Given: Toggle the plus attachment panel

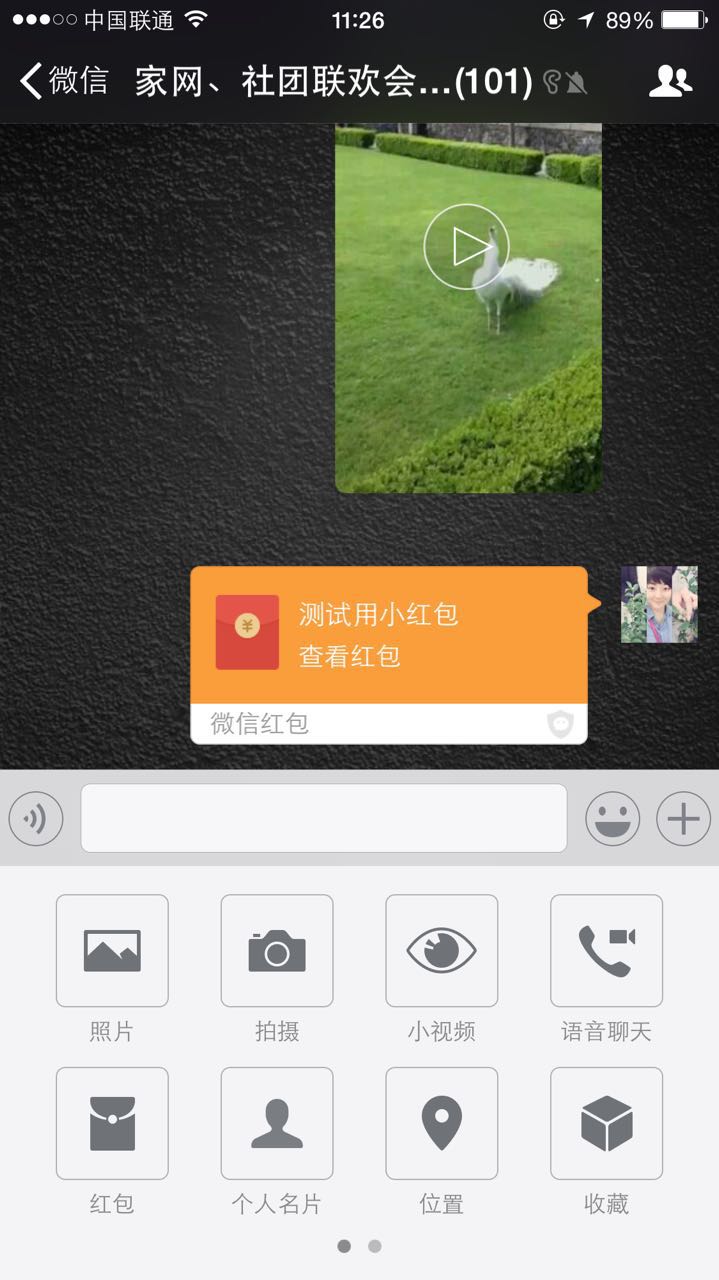Looking at the screenshot, I should click(683, 819).
